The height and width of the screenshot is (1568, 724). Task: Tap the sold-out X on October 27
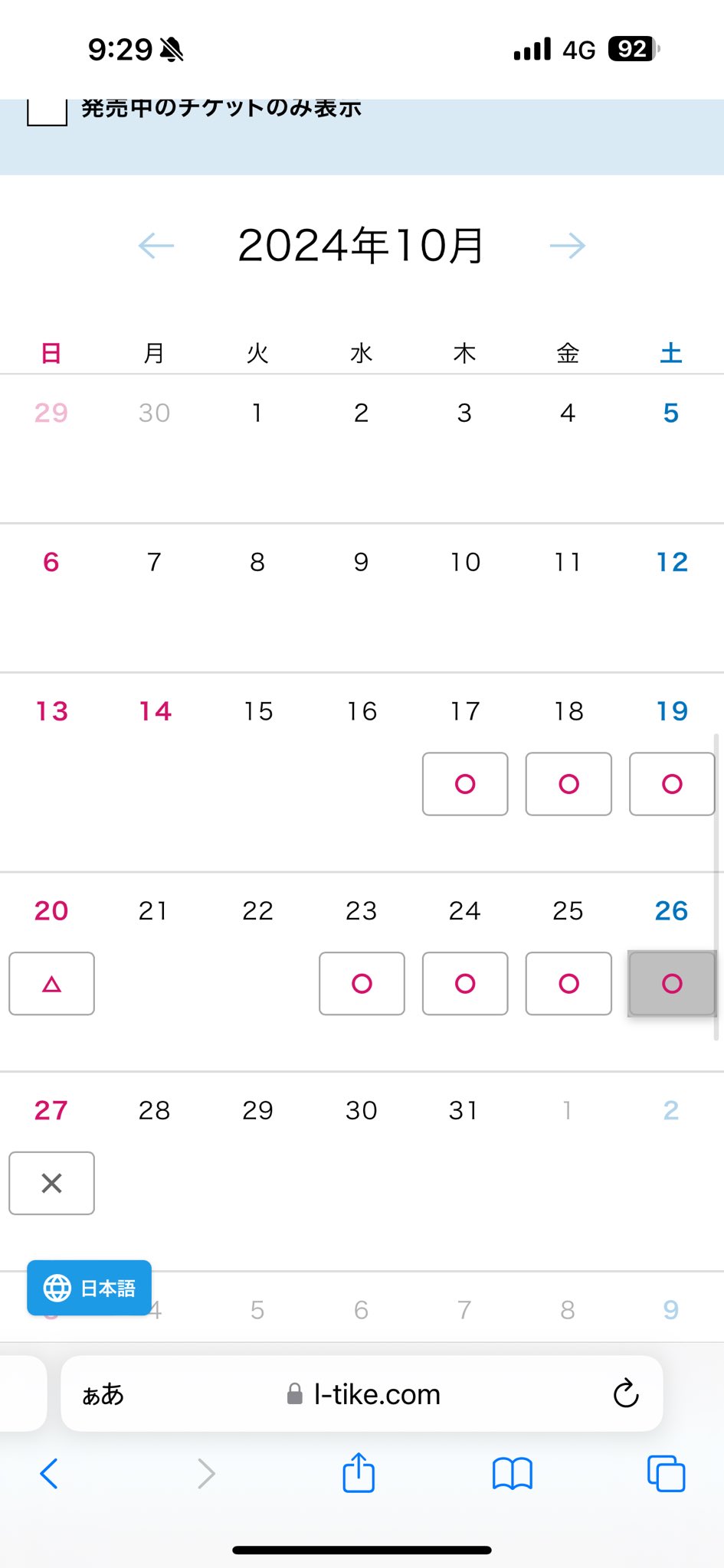[x=51, y=1183]
